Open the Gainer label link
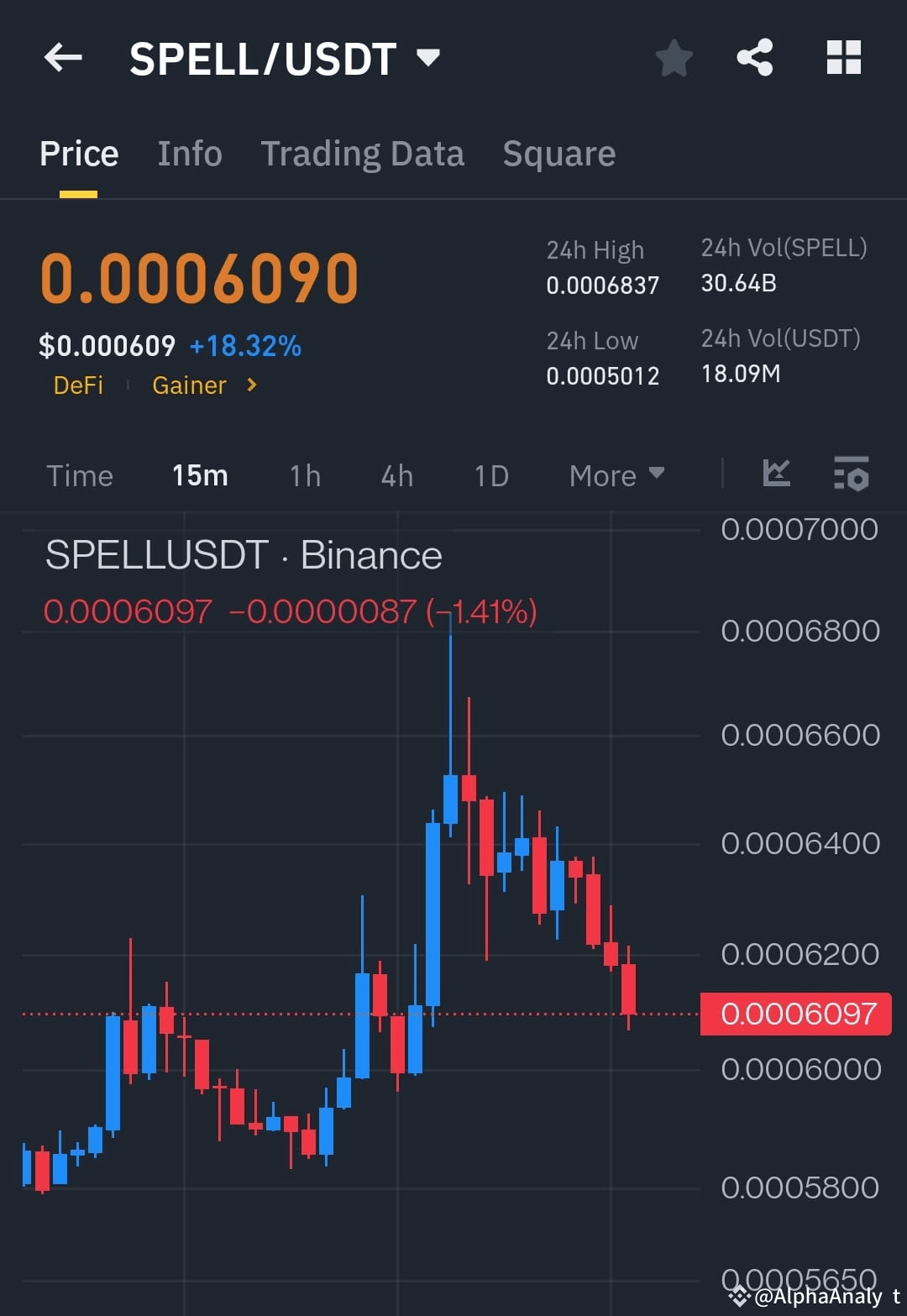Viewport: 907px width, 1316px height. coord(189,385)
